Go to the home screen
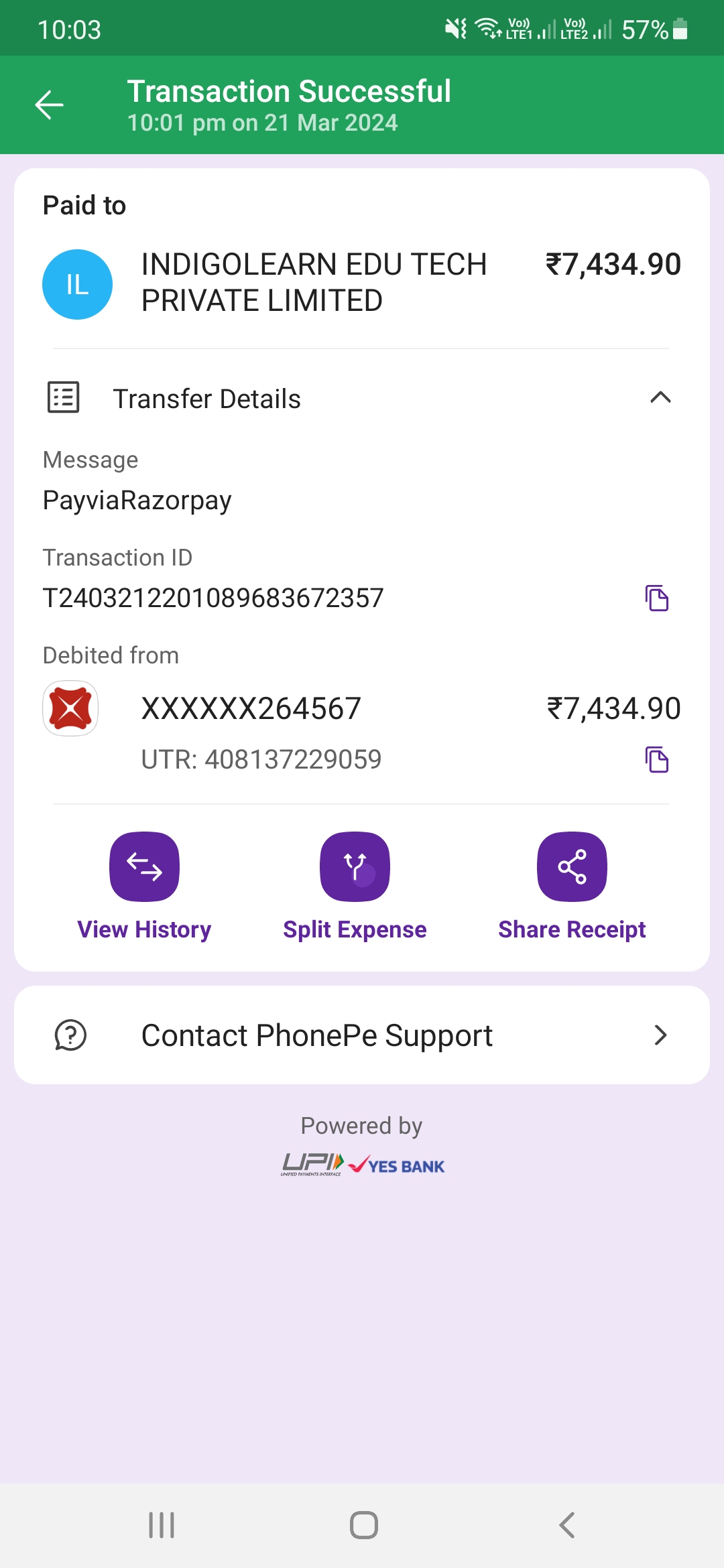The height and width of the screenshot is (1568, 724). (x=363, y=1525)
